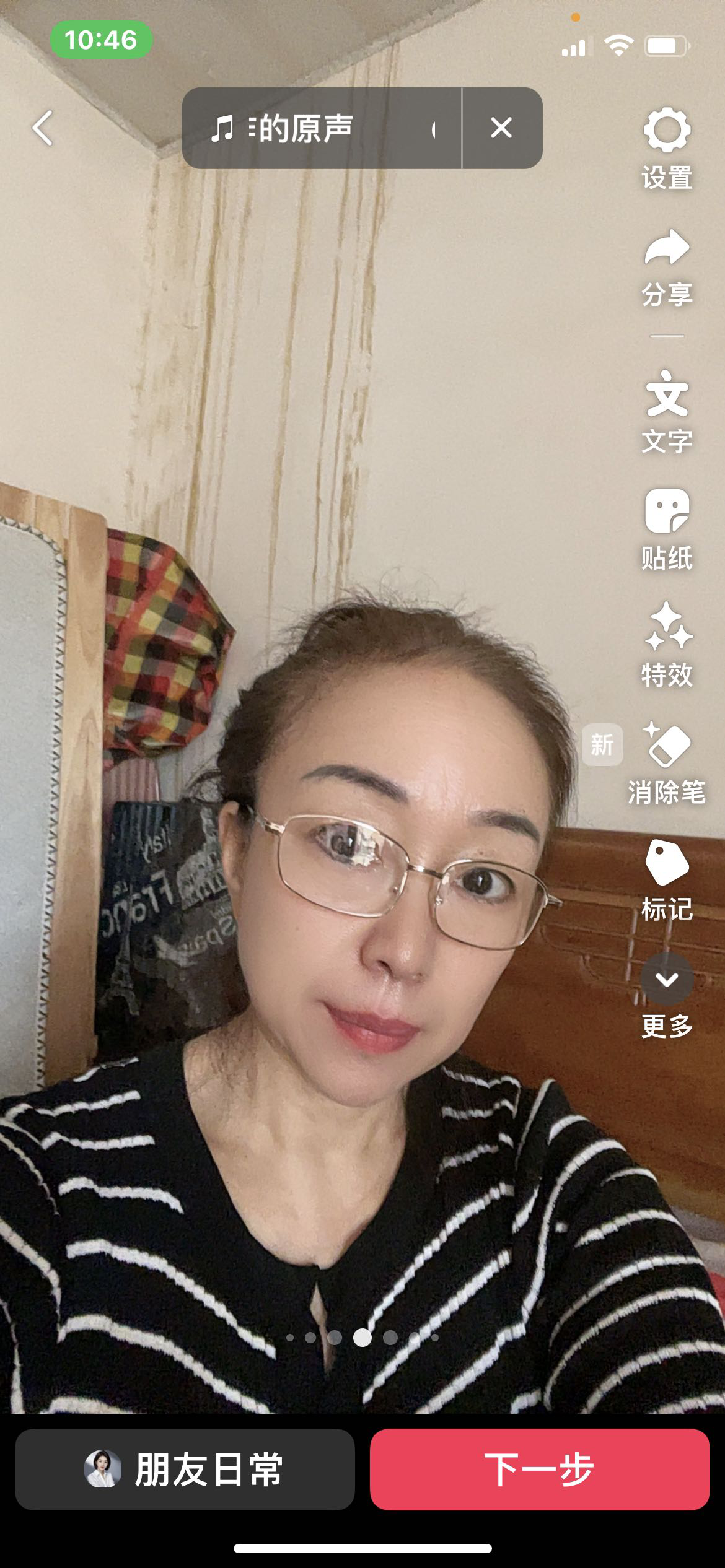Add 文字 text to the photo
This screenshot has height=1568, width=725.
667,411
